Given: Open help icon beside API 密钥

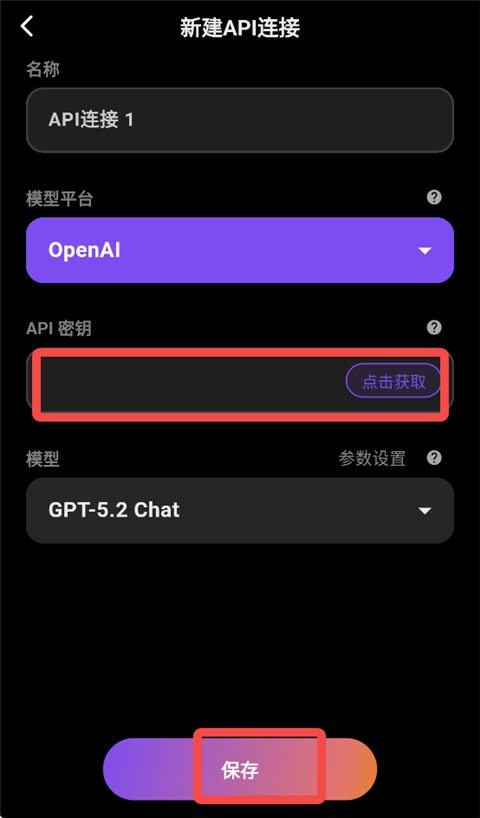Looking at the screenshot, I should click(x=434, y=328).
